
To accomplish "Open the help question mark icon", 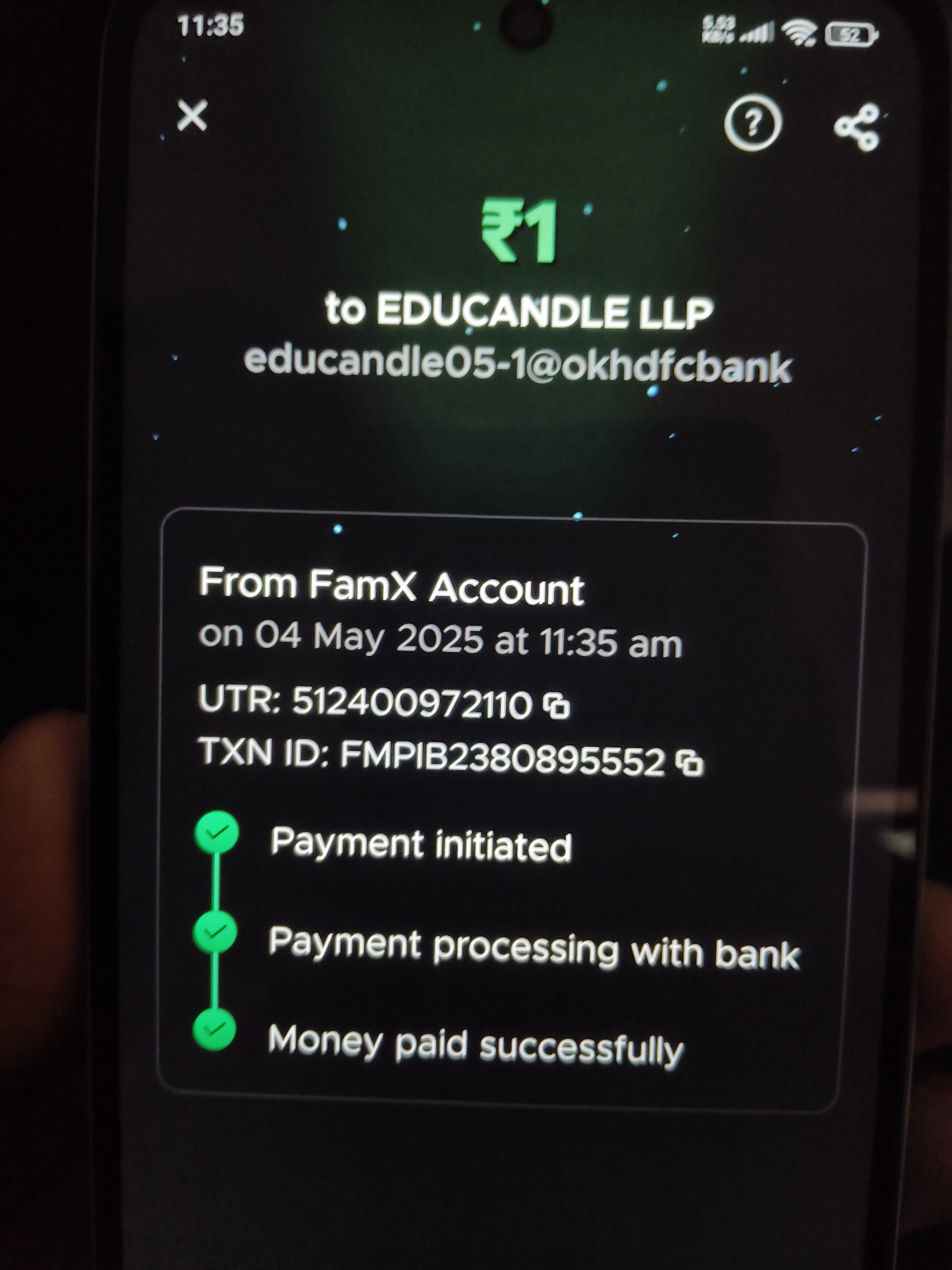I will (752, 123).
